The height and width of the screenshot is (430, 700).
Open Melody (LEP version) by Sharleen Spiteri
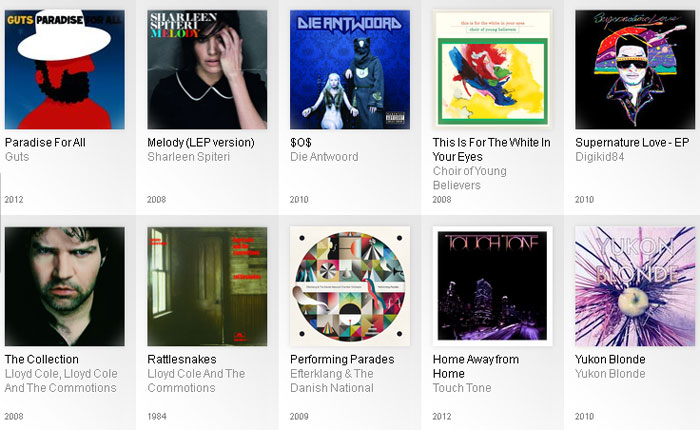[x=207, y=69]
